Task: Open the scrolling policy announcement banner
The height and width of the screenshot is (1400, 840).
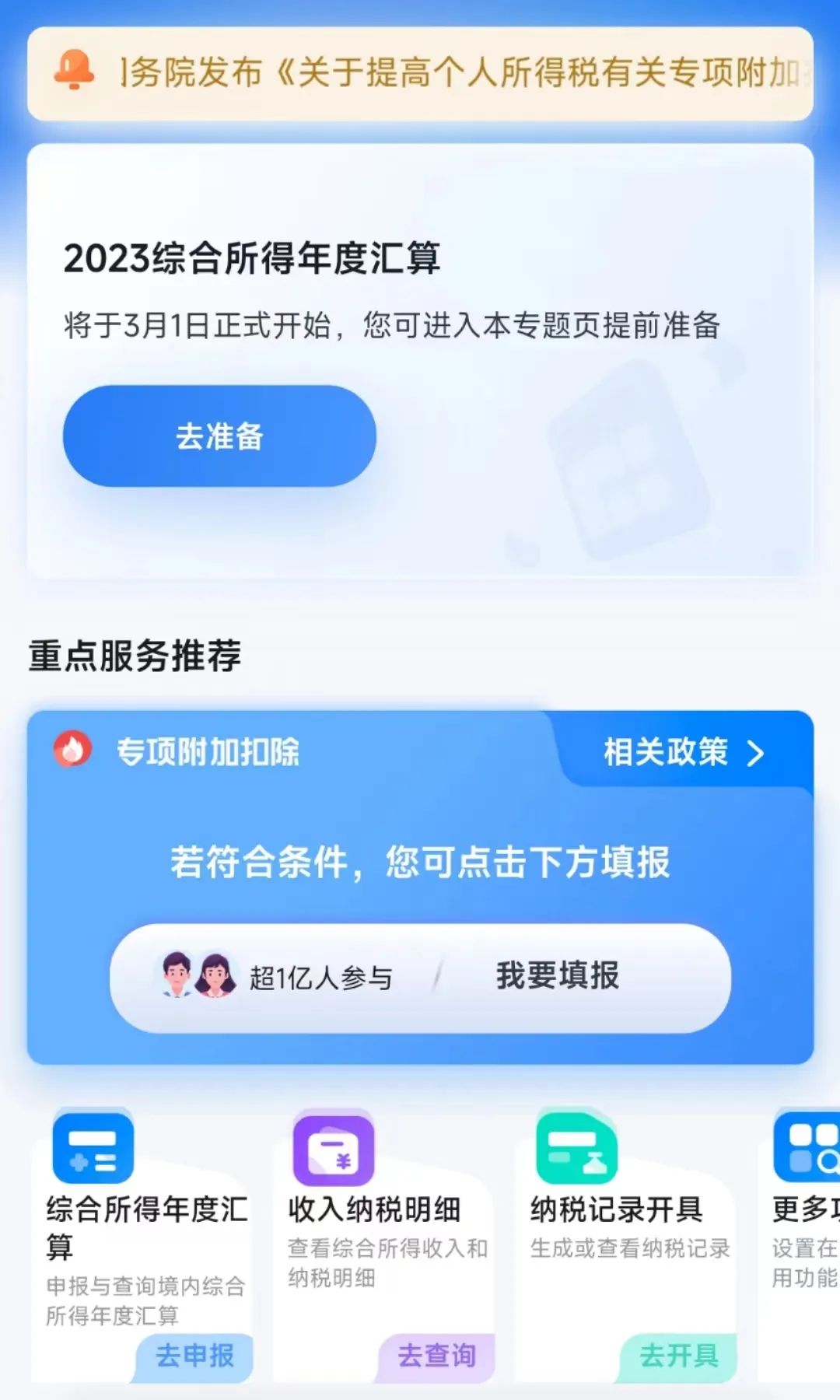Action: (x=420, y=71)
